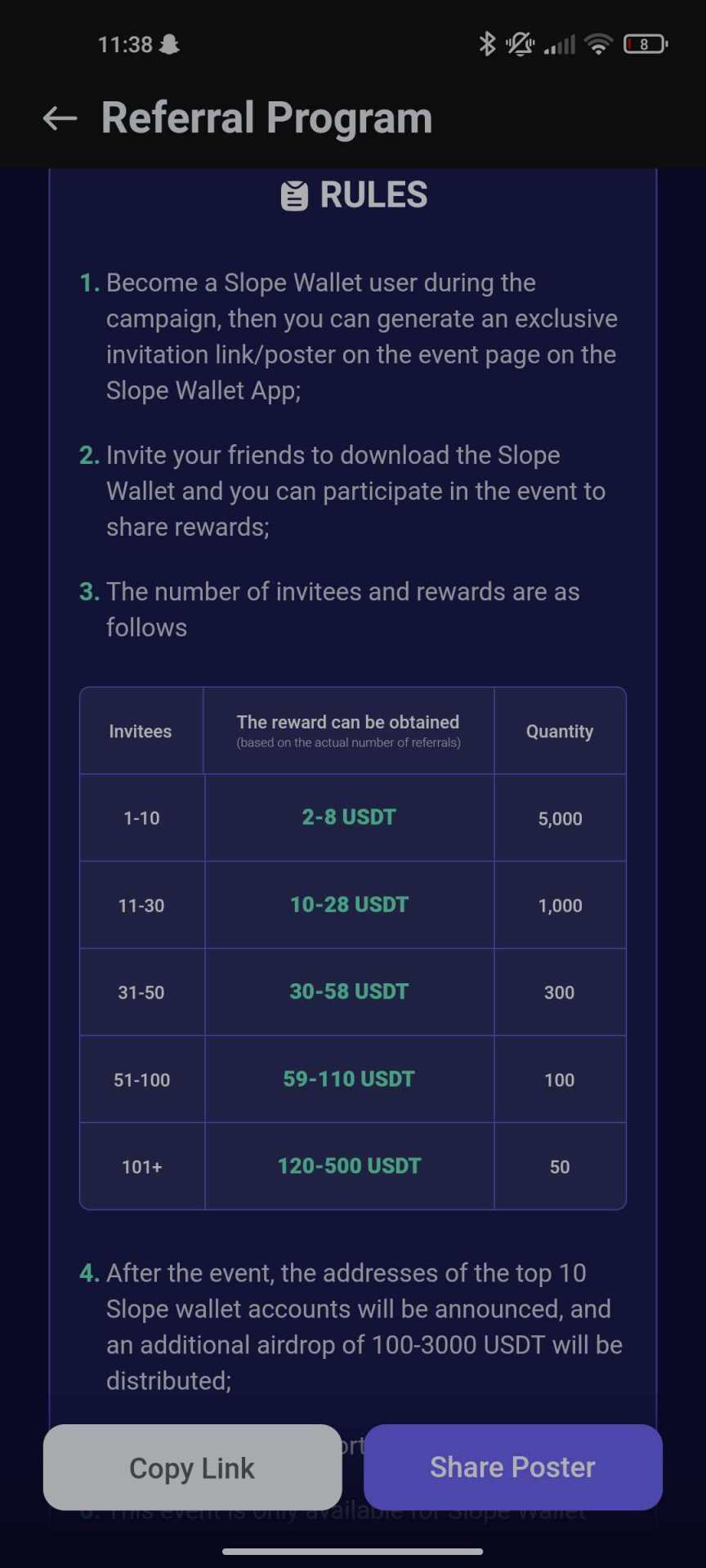Copy the invitation link
This screenshot has height=1568, width=706.
pos(192,1468)
